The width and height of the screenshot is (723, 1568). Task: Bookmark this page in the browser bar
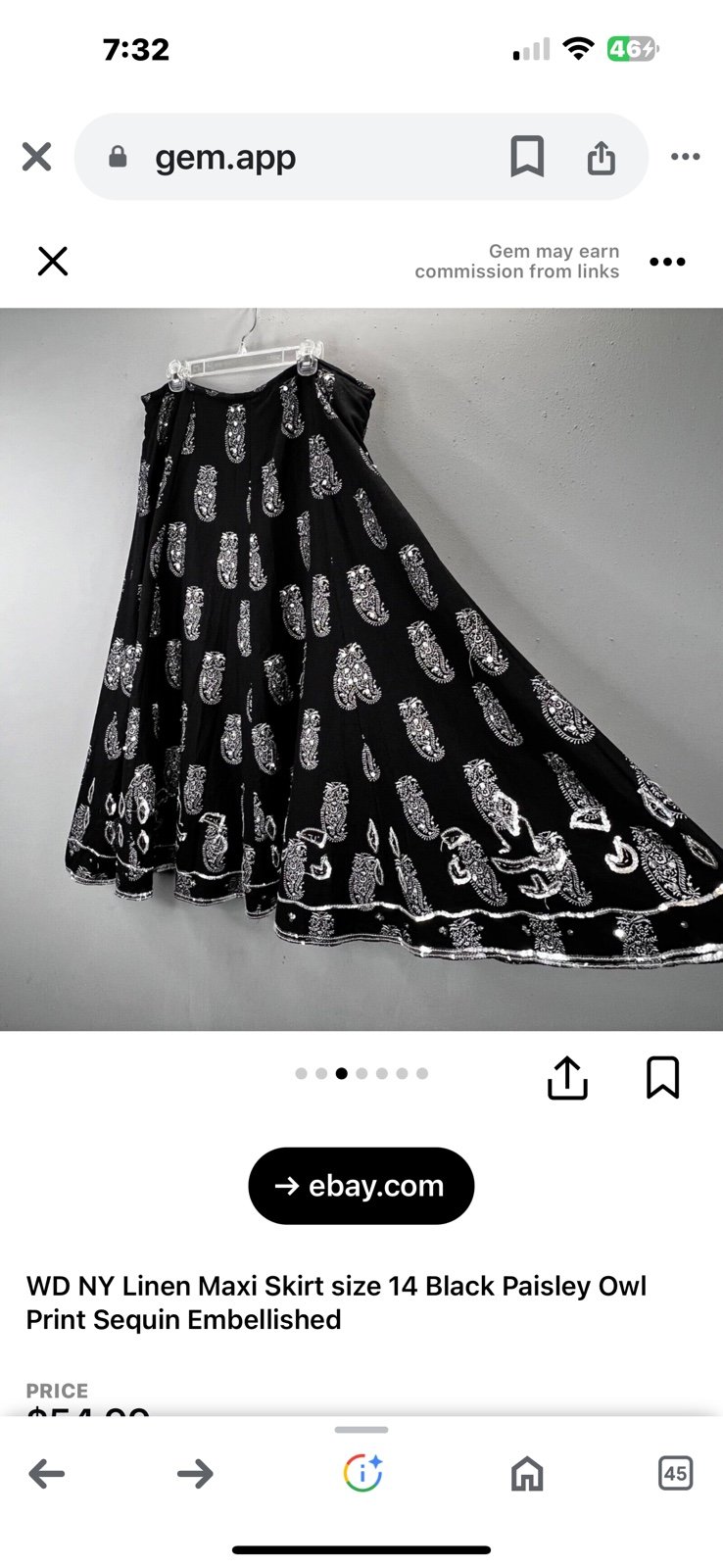point(527,157)
